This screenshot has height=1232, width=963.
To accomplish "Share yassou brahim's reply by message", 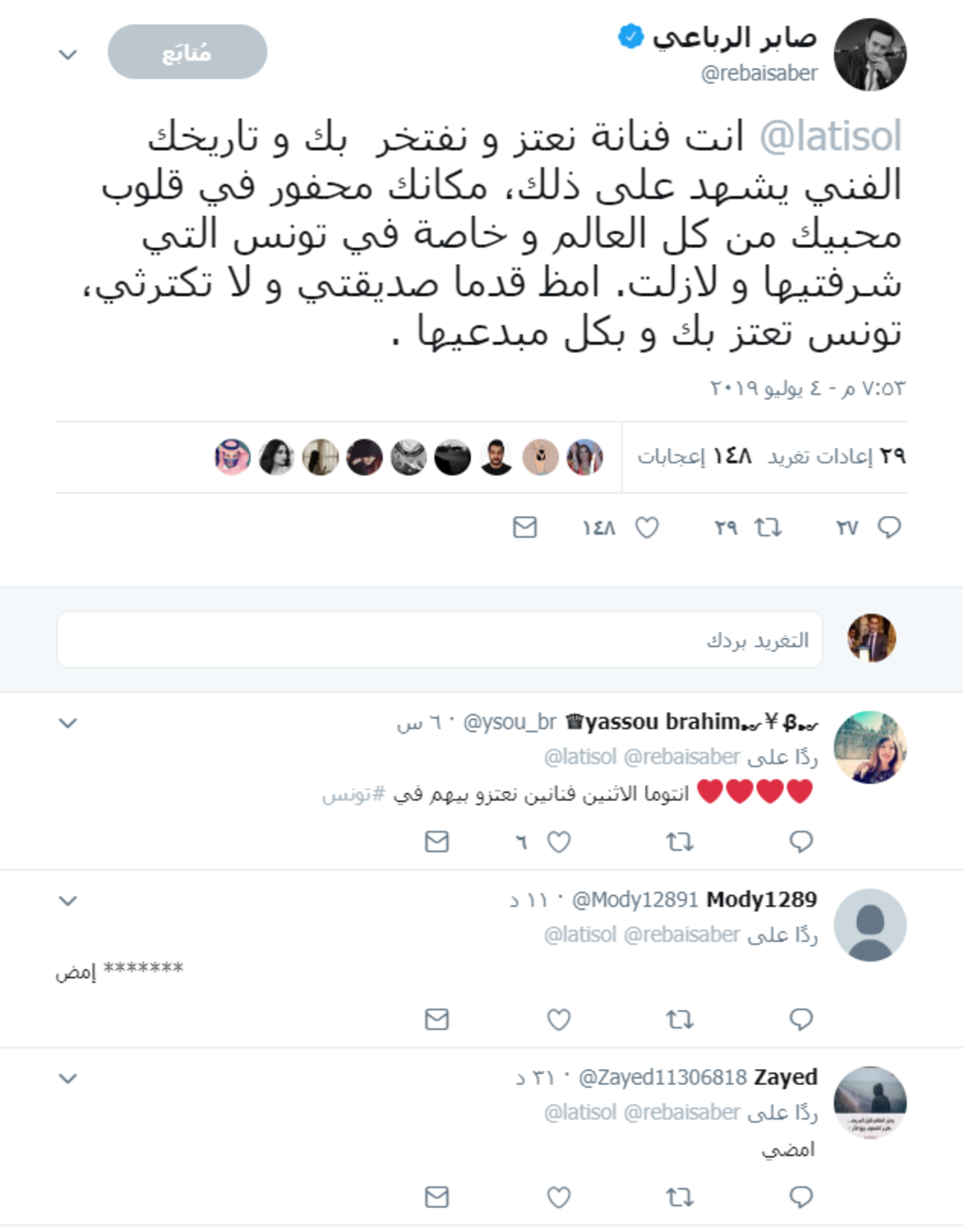I will 437,842.
